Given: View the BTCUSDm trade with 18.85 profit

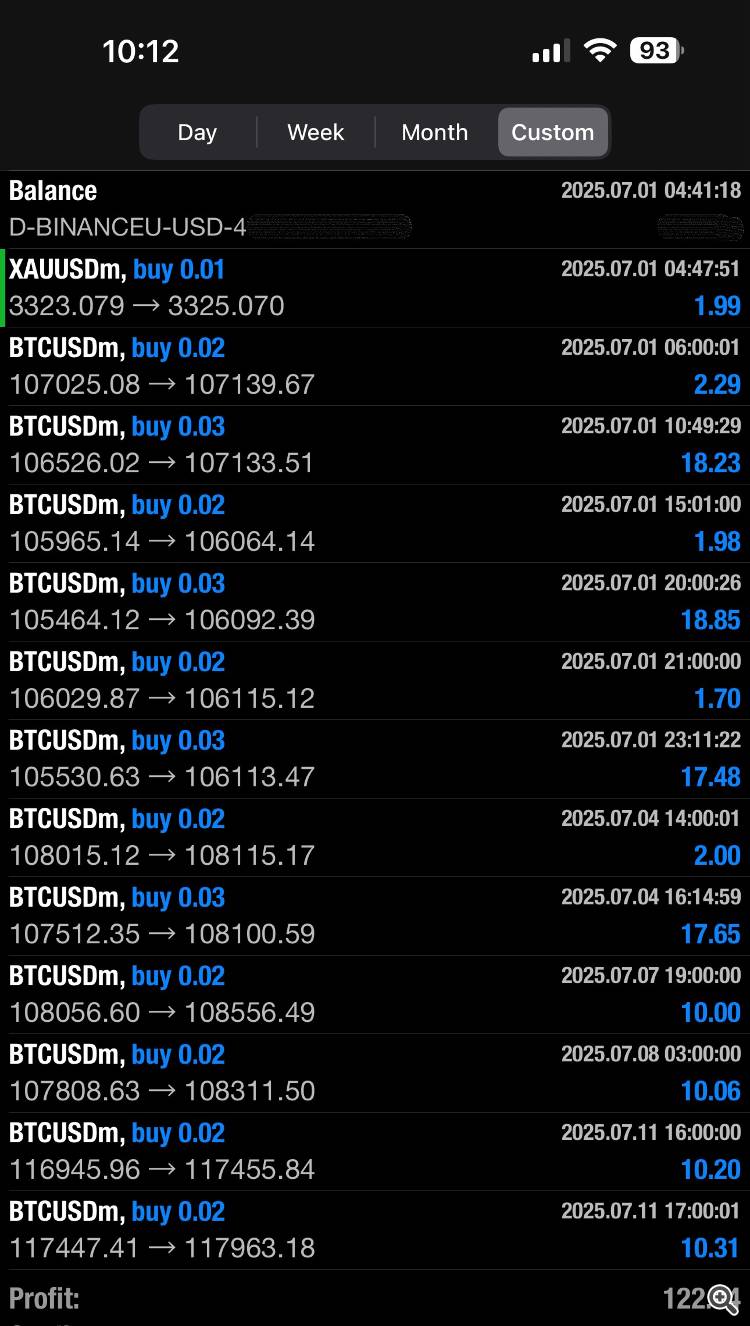Looking at the screenshot, I should tap(375, 602).
